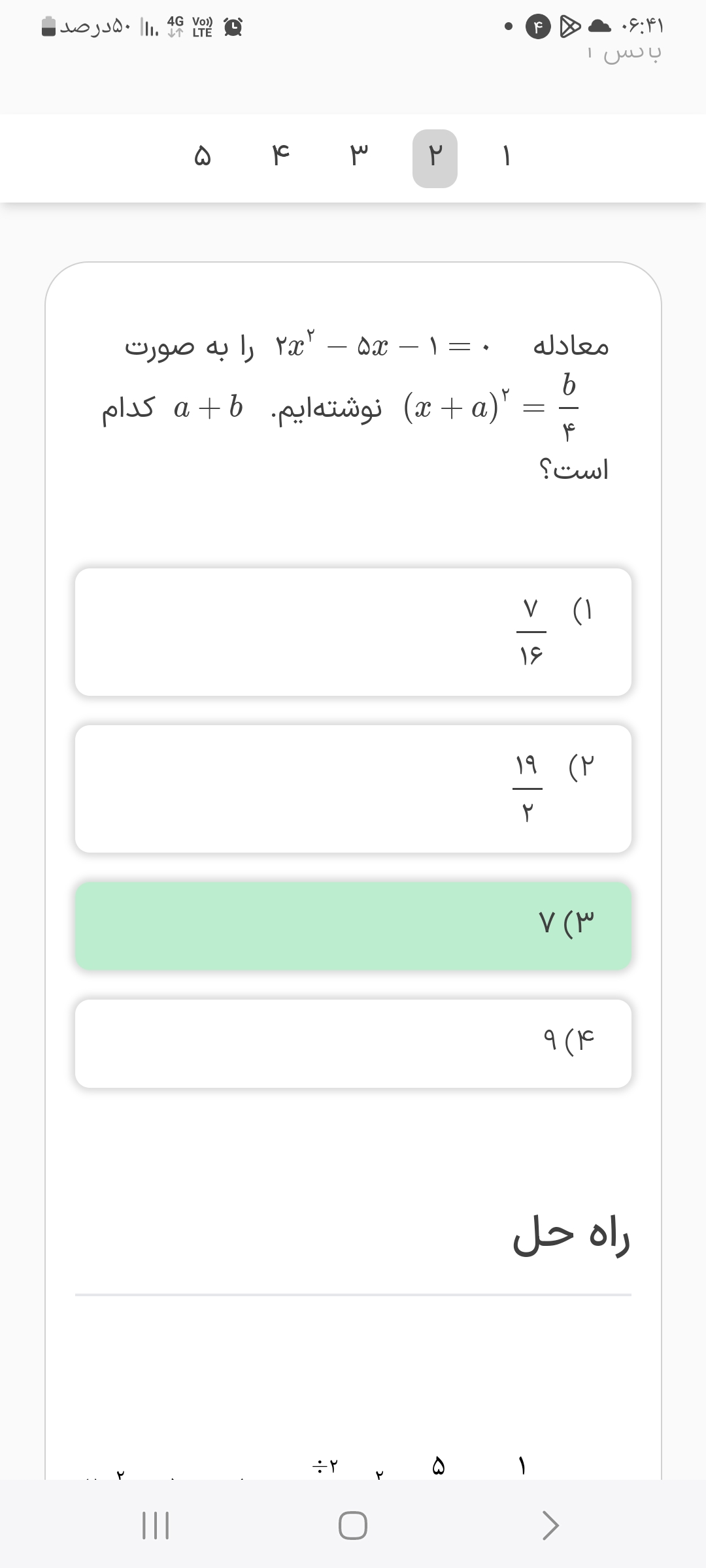Go to question 1
This screenshot has width=706, height=1568.
(505, 157)
